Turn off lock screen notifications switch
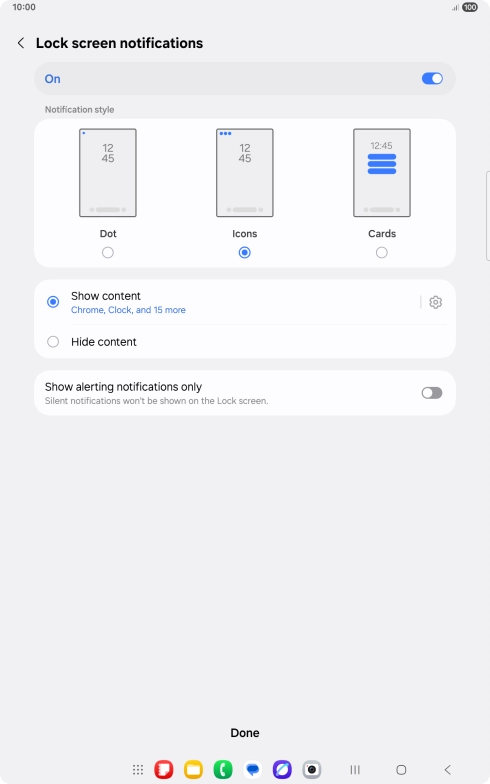This screenshot has height=784, width=490. (432, 78)
